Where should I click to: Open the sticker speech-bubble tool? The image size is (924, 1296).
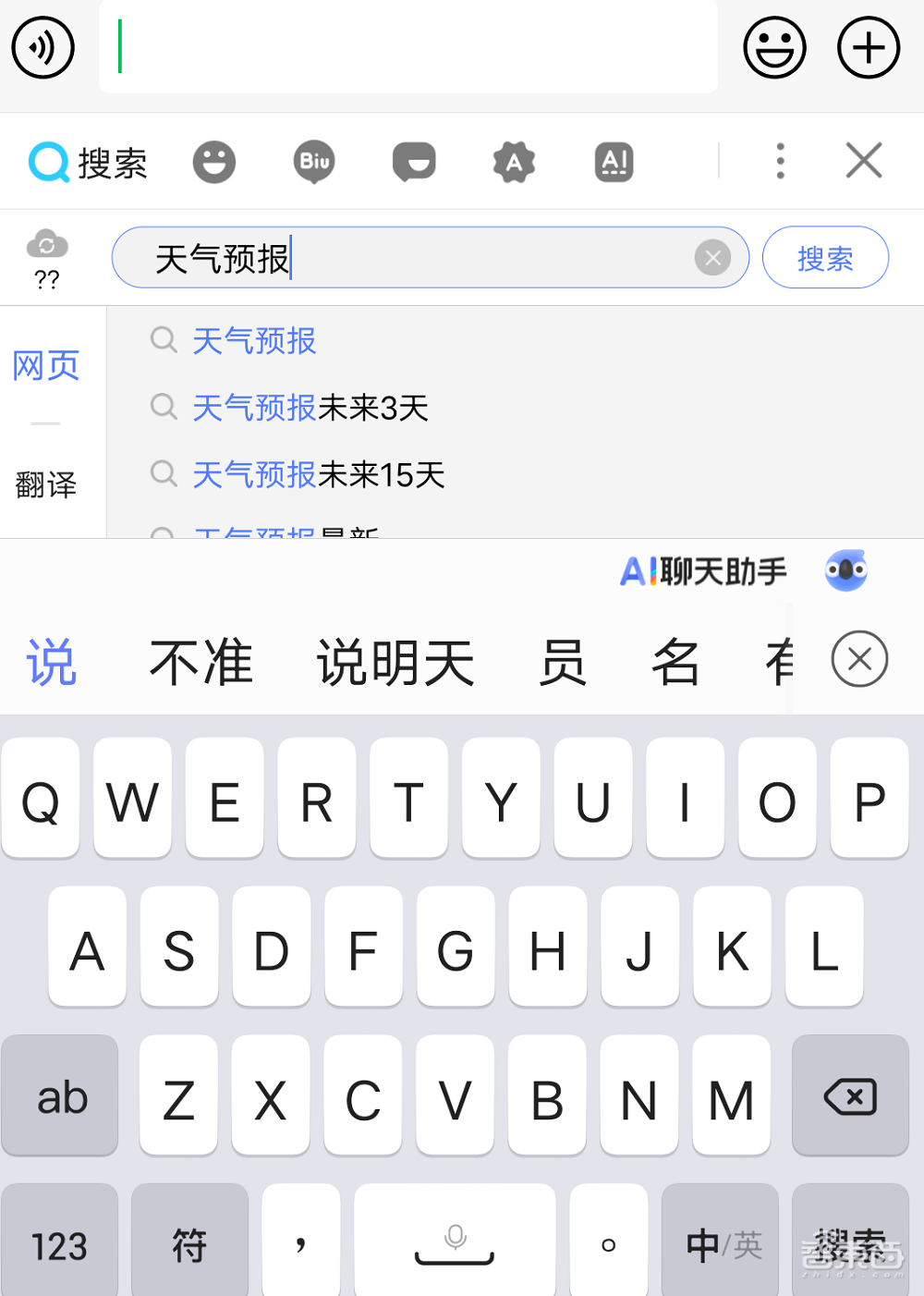[413, 161]
